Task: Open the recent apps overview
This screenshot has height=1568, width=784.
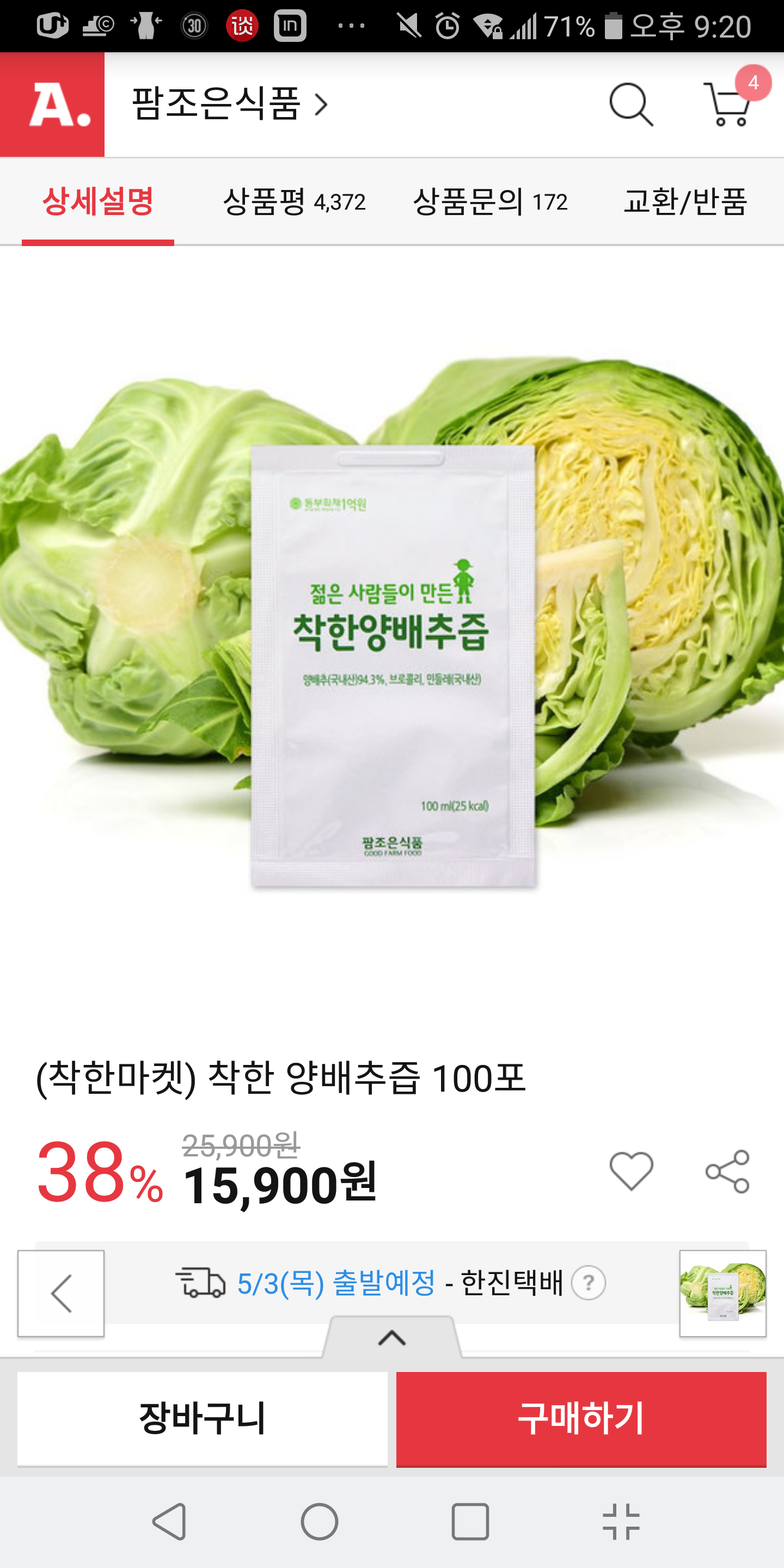Action: point(470,1522)
